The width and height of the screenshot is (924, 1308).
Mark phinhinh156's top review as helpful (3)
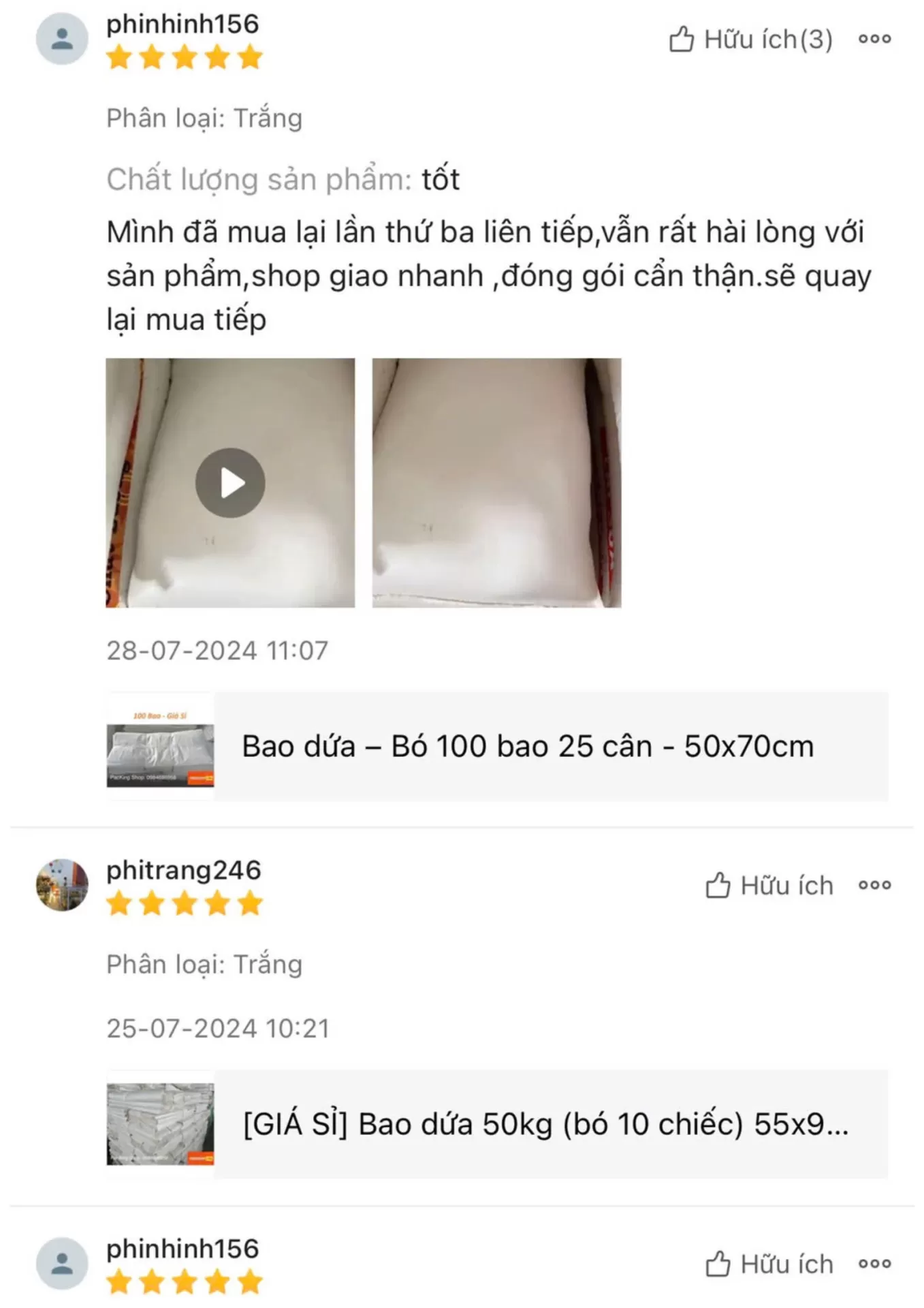[750, 40]
